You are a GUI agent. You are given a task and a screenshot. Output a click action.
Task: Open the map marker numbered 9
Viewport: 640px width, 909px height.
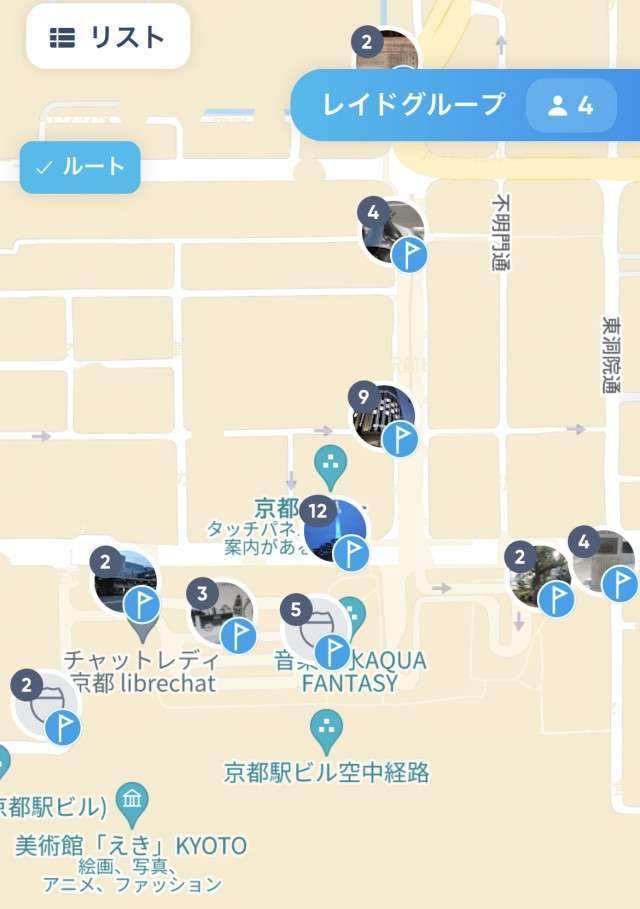click(384, 417)
